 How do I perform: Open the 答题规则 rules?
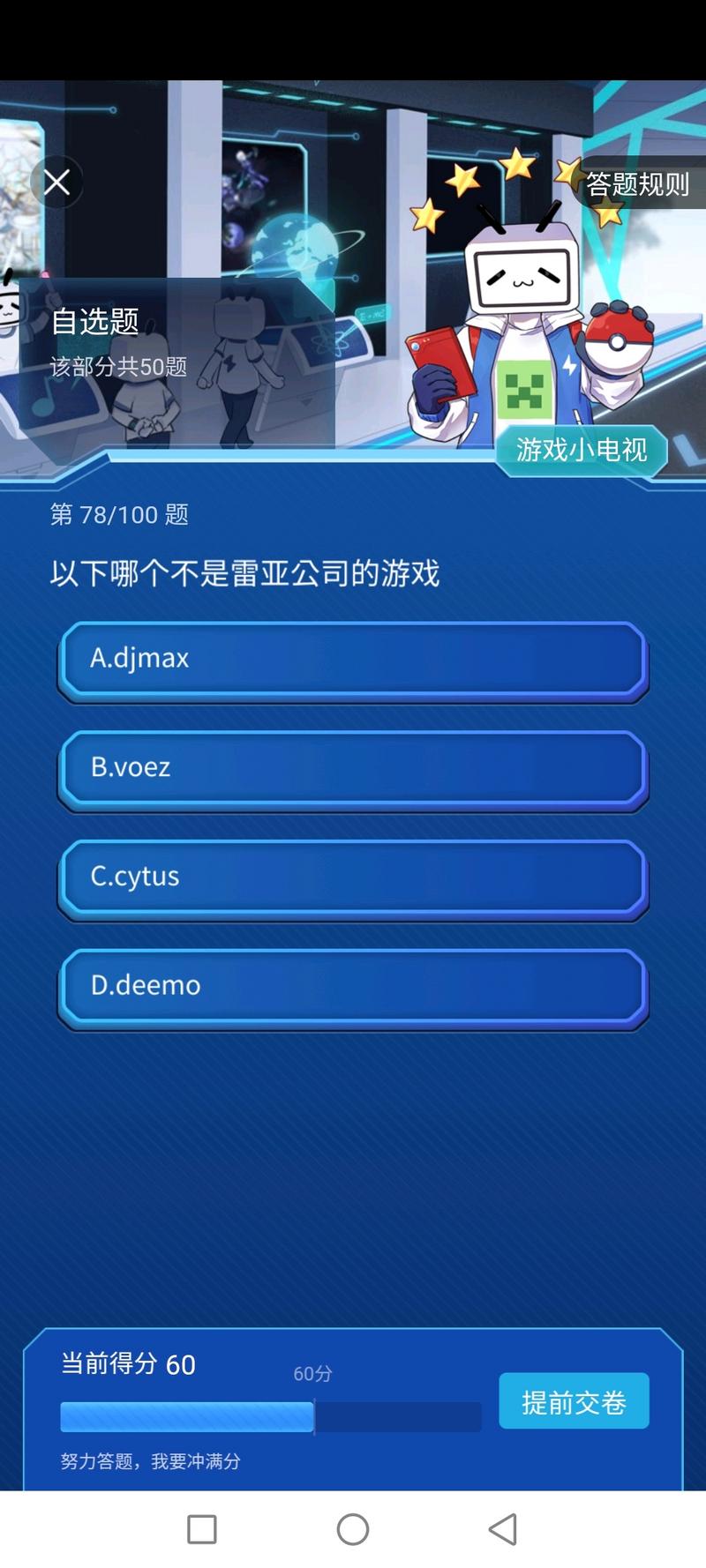pos(637,183)
